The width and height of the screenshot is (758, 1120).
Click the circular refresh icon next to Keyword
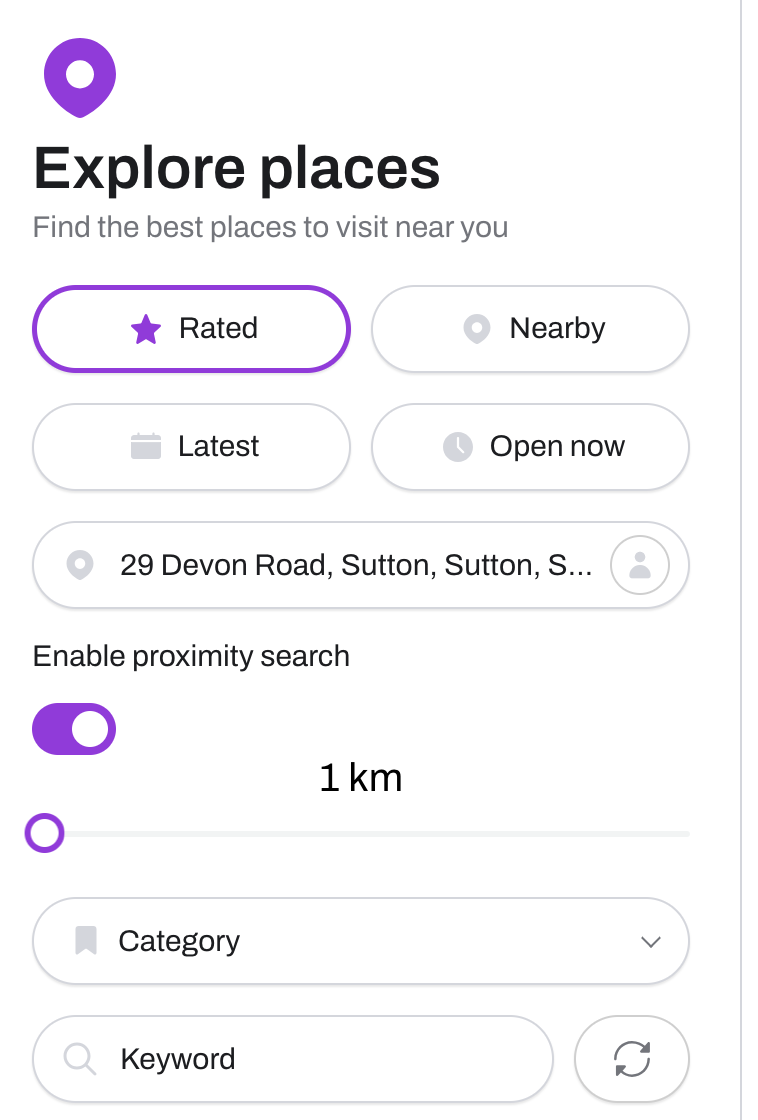[631, 1058]
